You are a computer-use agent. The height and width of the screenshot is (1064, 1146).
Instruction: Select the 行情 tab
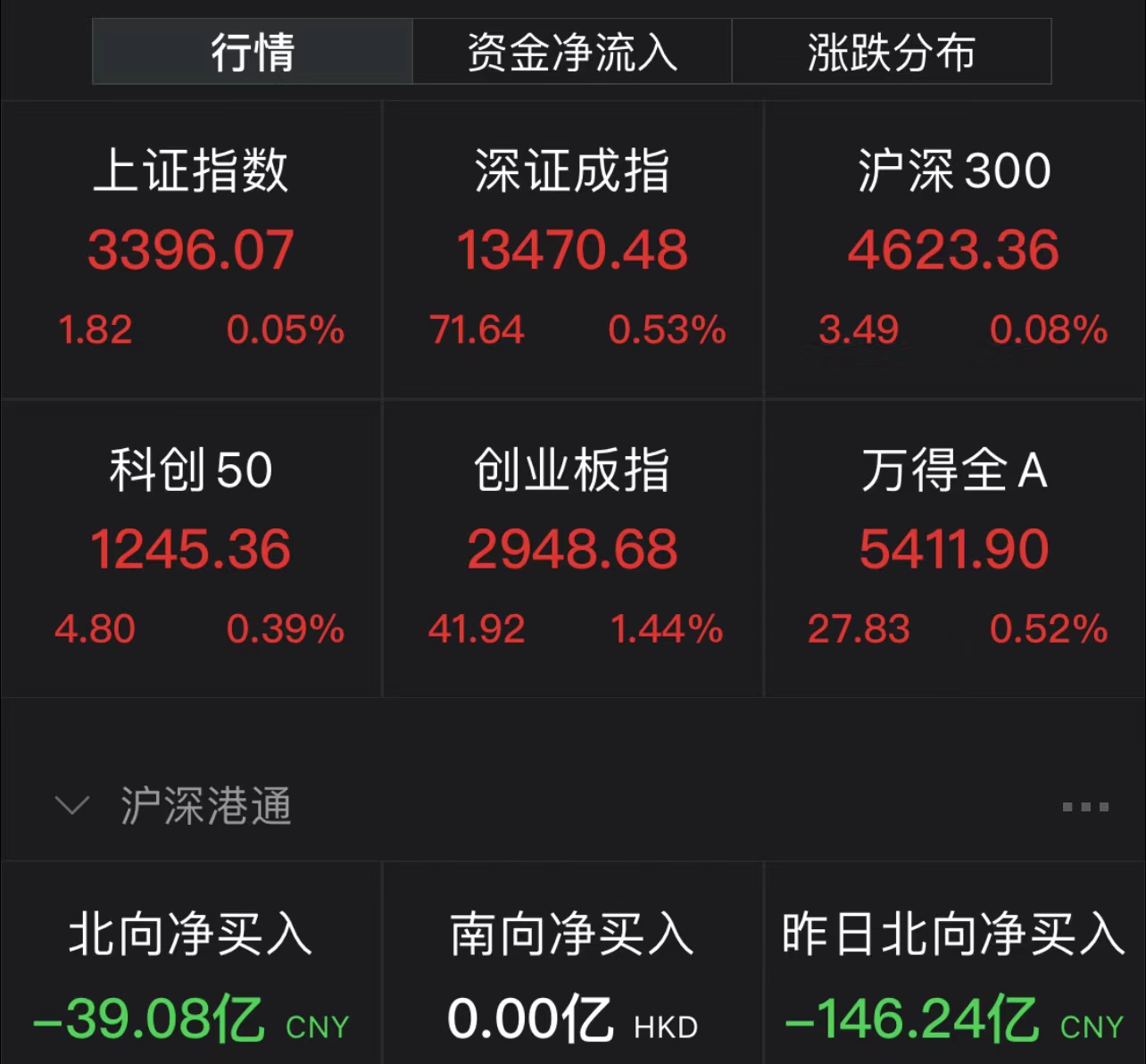tap(253, 52)
